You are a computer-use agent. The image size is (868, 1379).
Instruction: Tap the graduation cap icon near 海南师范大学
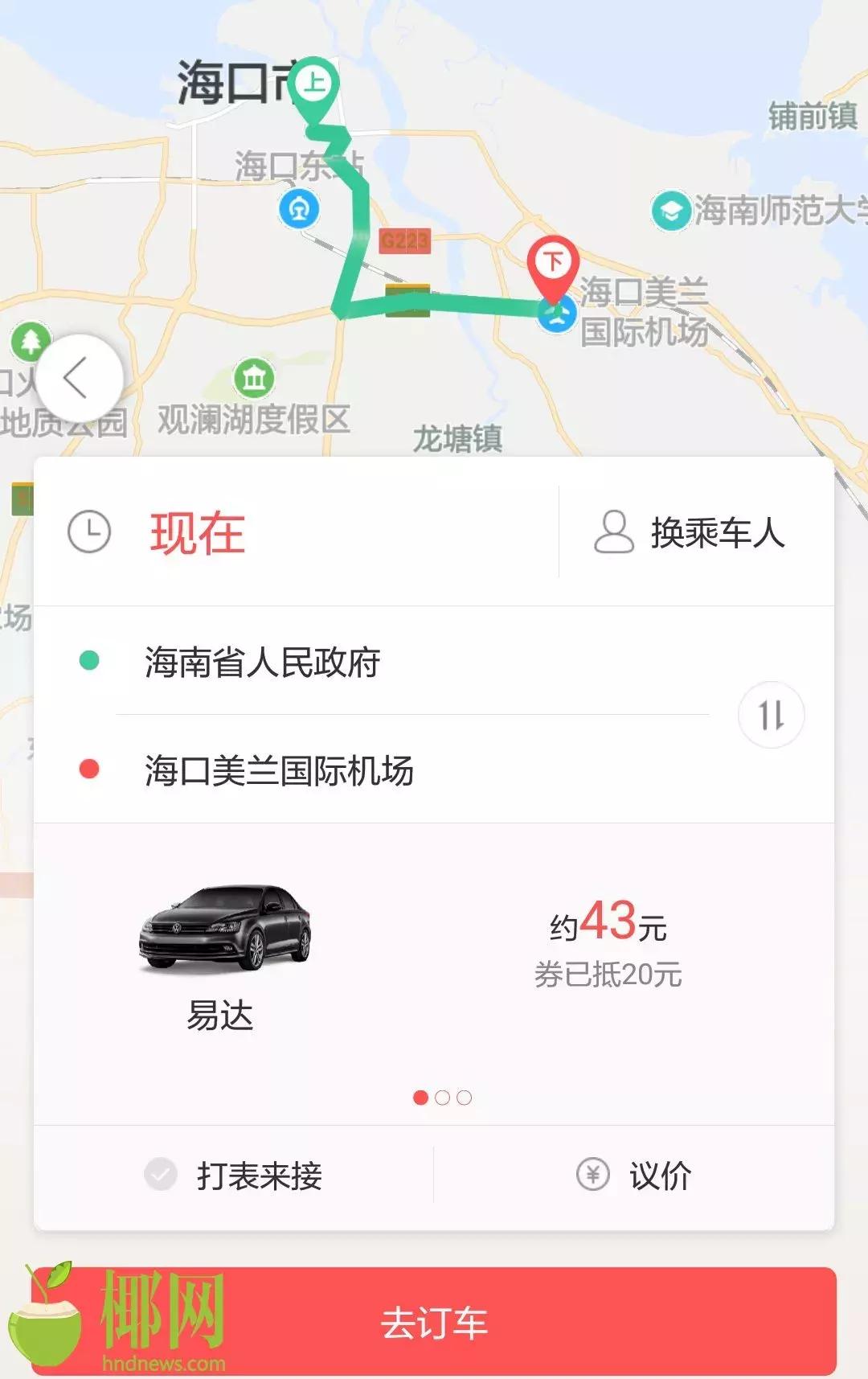[x=672, y=209]
